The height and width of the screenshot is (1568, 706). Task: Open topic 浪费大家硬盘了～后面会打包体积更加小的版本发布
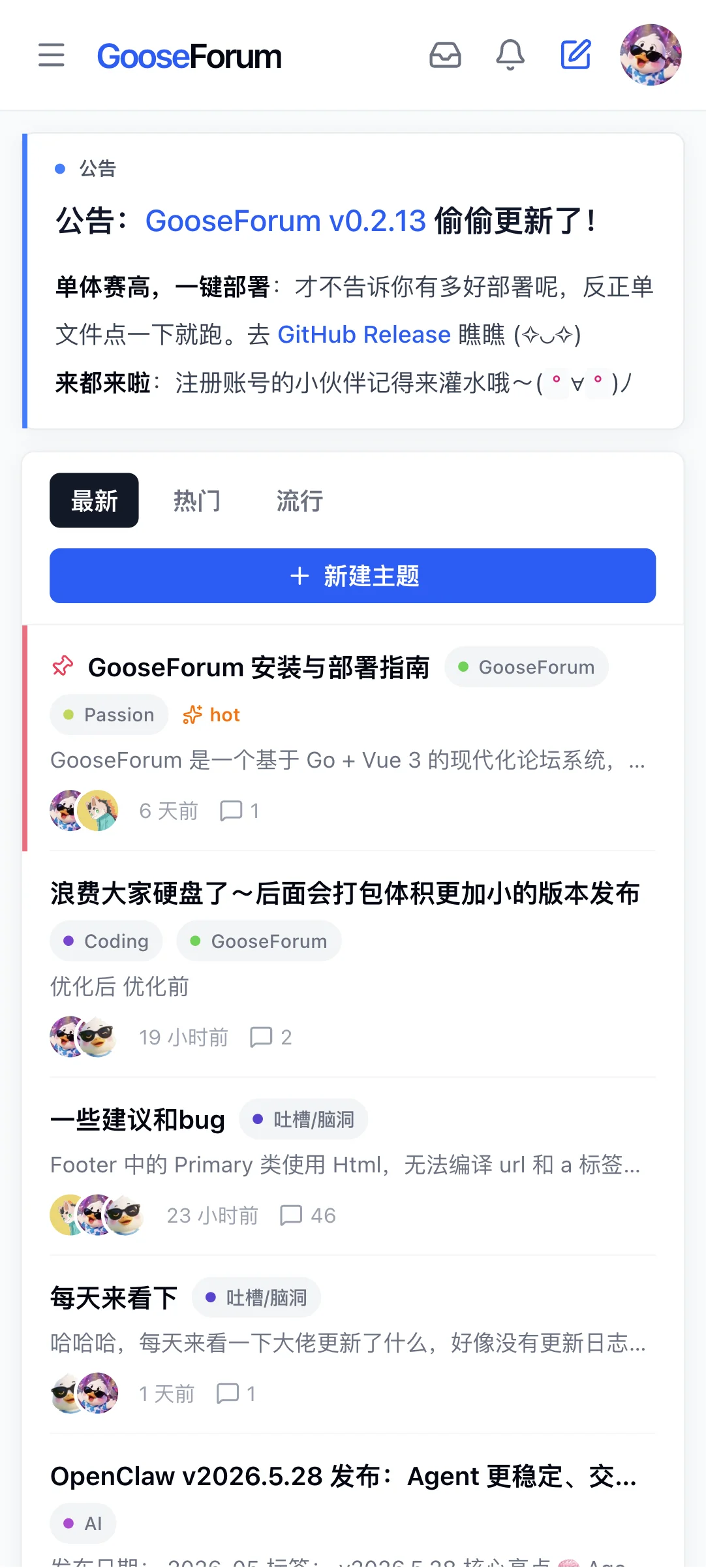pyautogui.click(x=345, y=894)
